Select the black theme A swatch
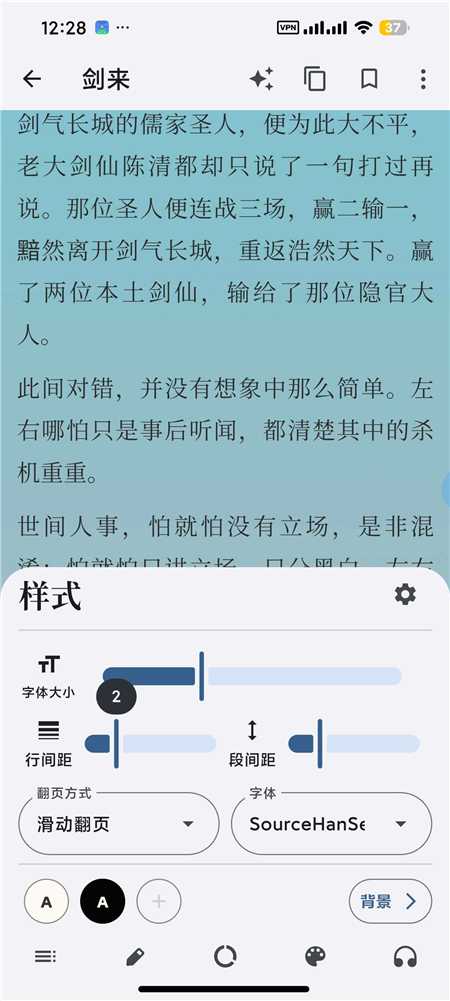450x1001 pixels. 102,902
